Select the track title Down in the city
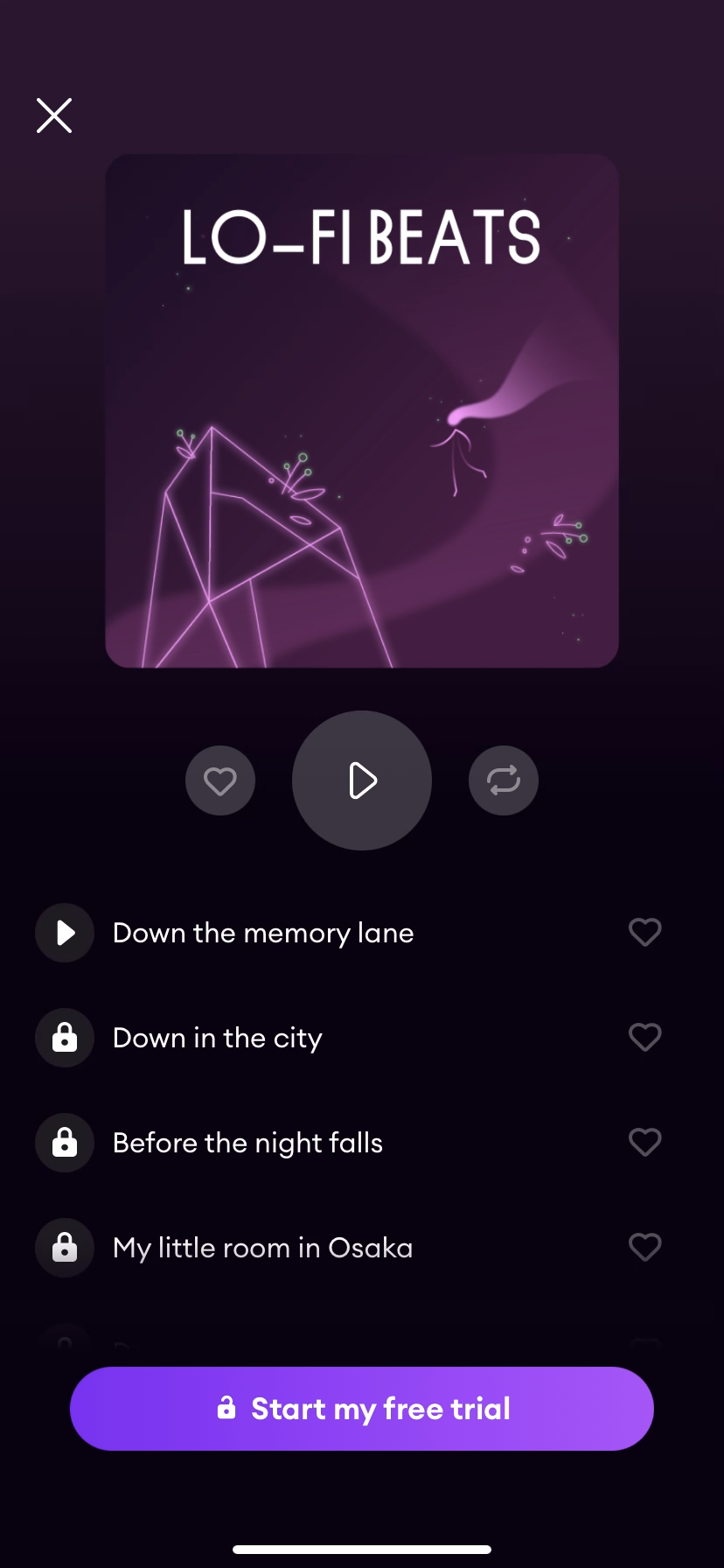The height and width of the screenshot is (1568, 724). (217, 1037)
